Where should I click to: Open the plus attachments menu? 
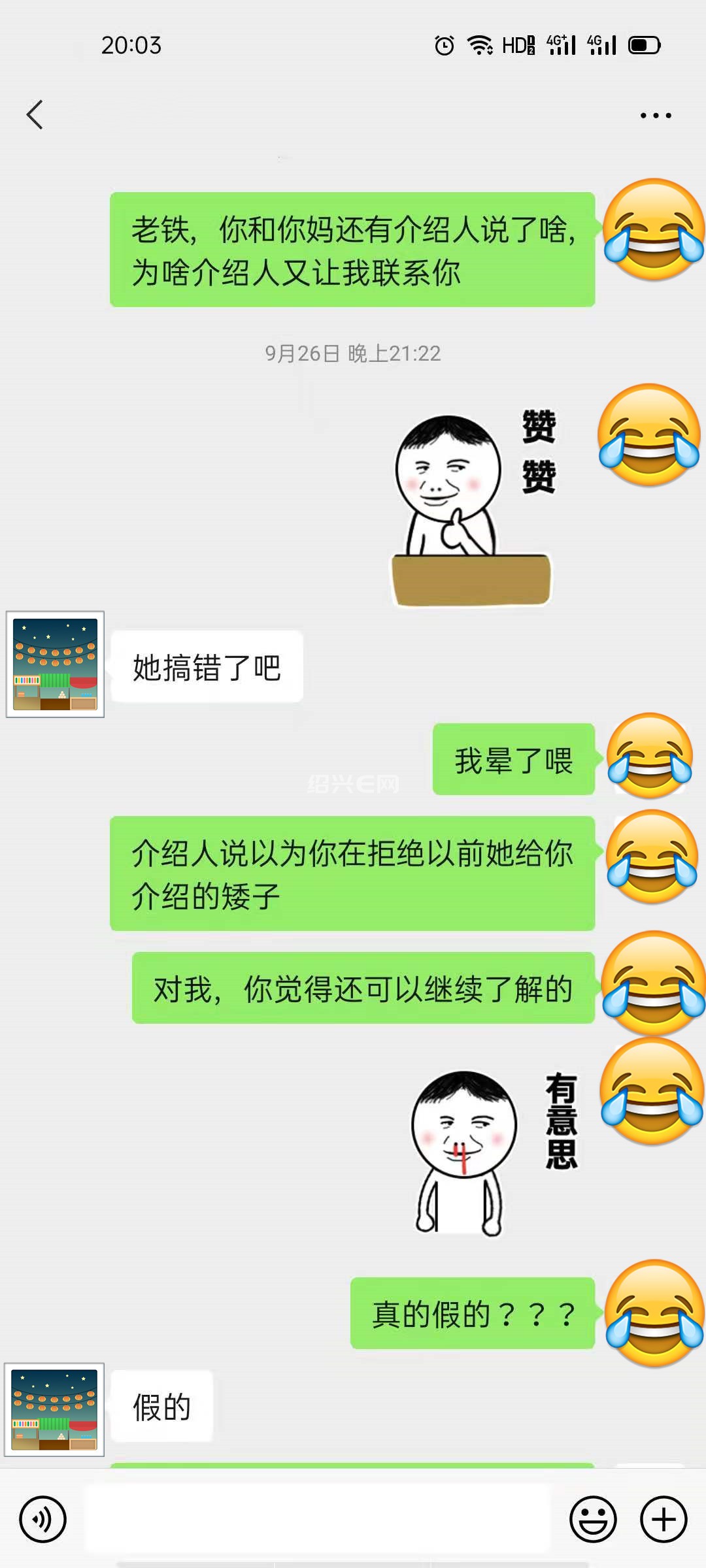point(663,1519)
